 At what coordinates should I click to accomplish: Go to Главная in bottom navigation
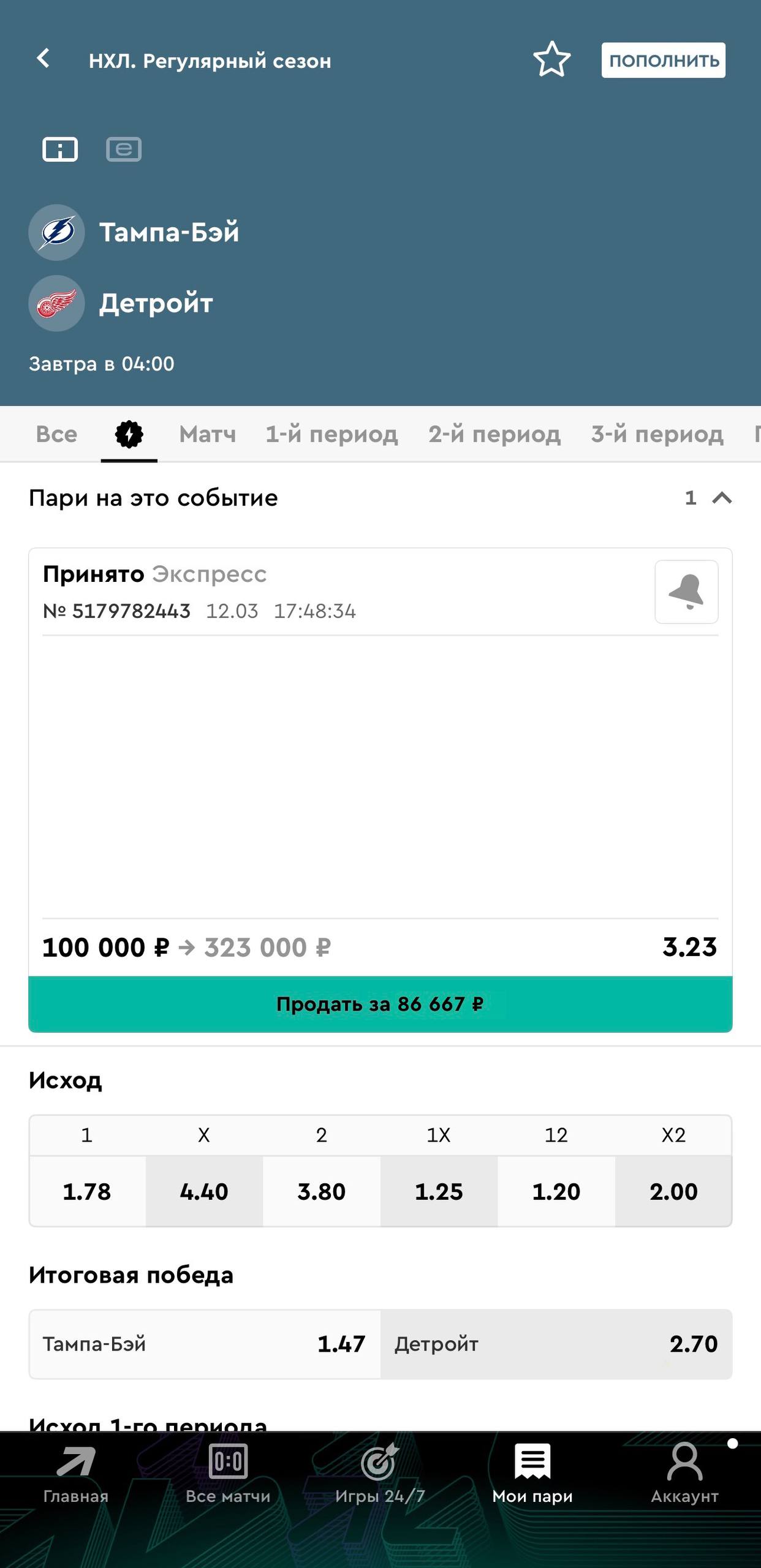[x=75, y=1474]
